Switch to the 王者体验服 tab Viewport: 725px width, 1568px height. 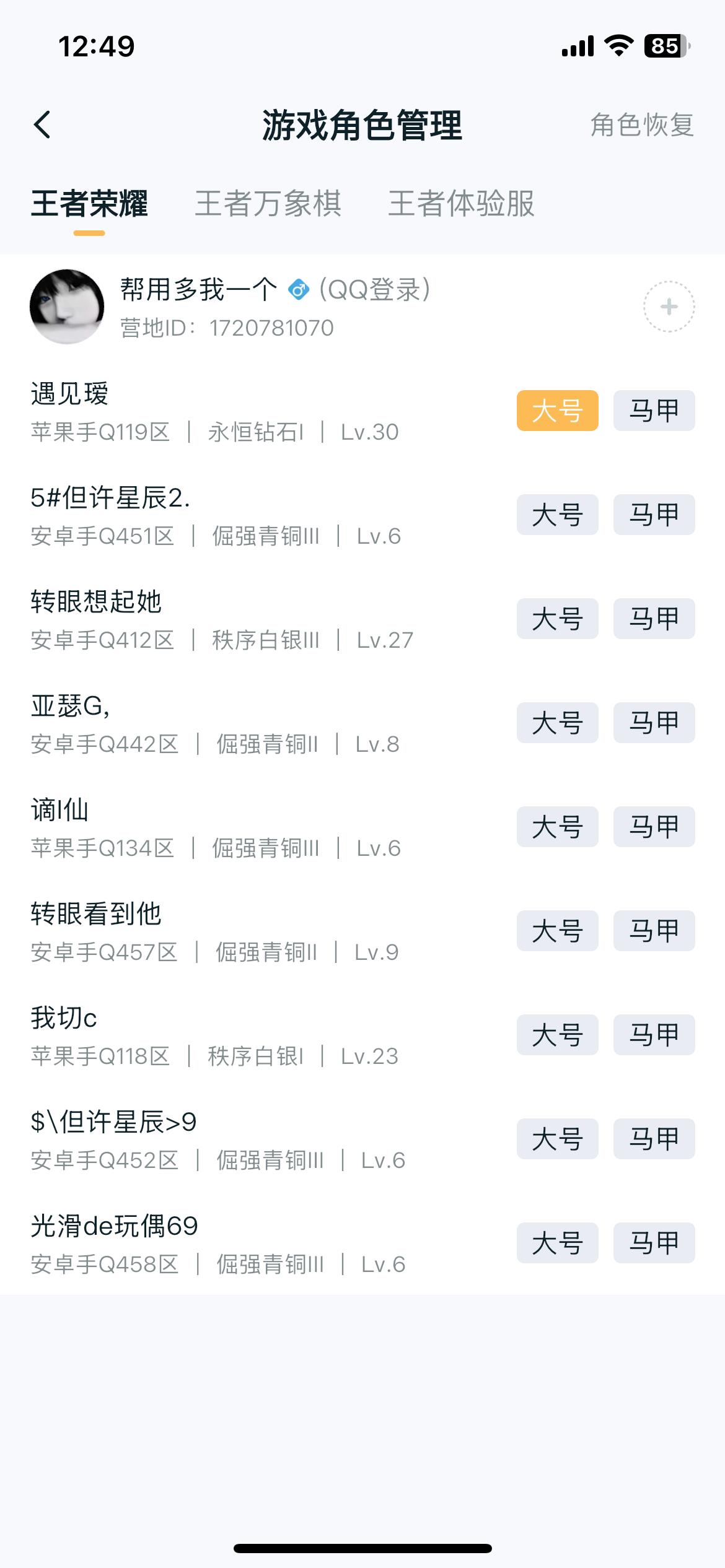coord(463,206)
